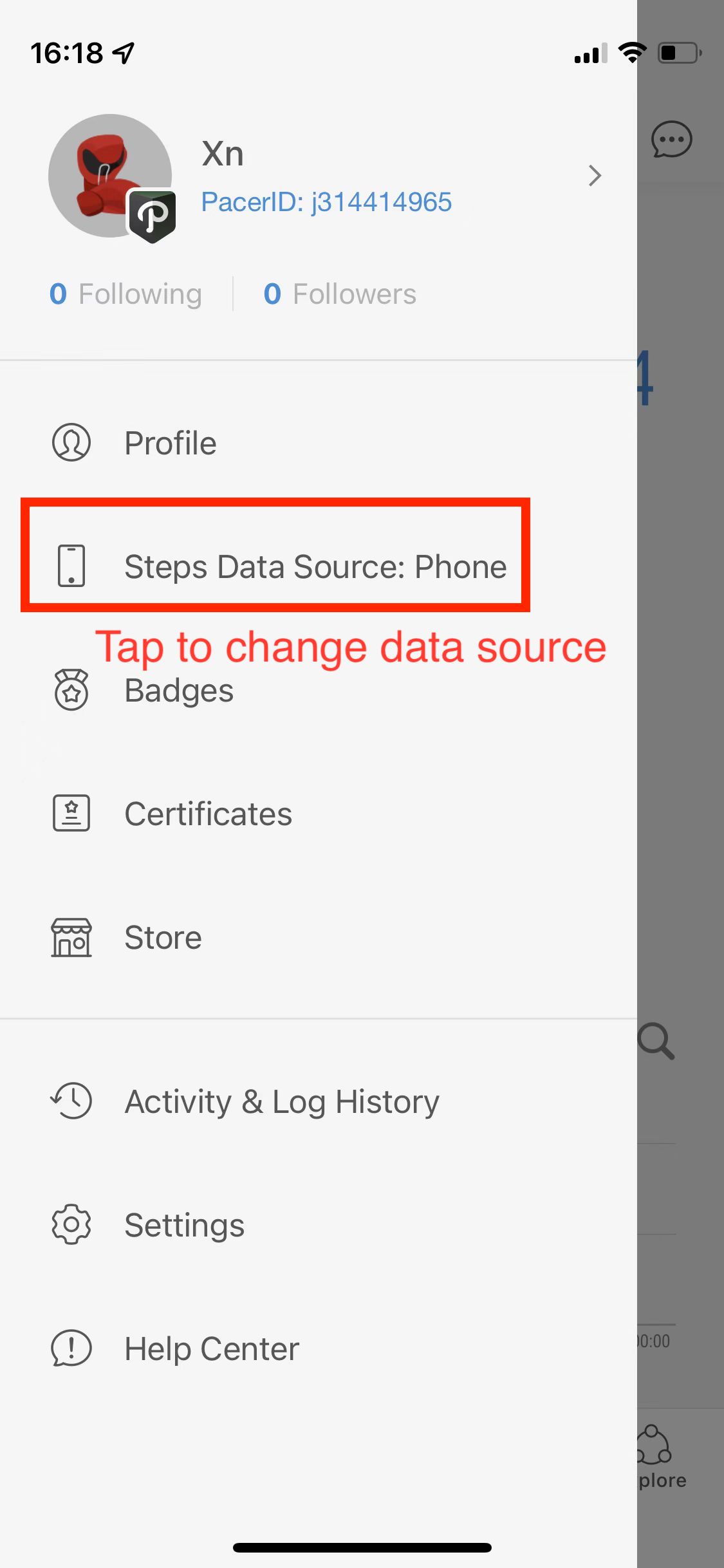Viewport: 724px width, 1568px height.
Task: Open Certificates
Action: click(x=319, y=814)
